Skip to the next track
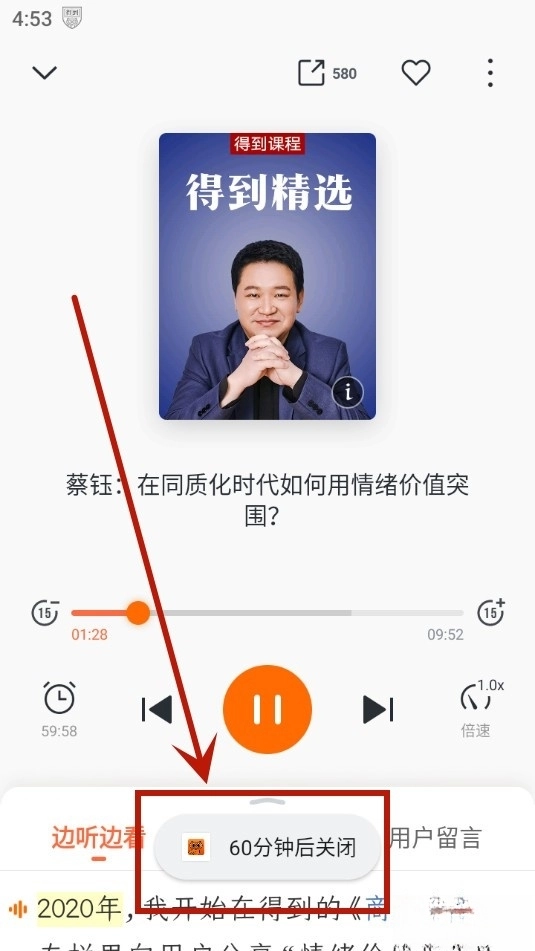This screenshot has width=535, height=951. click(378, 709)
